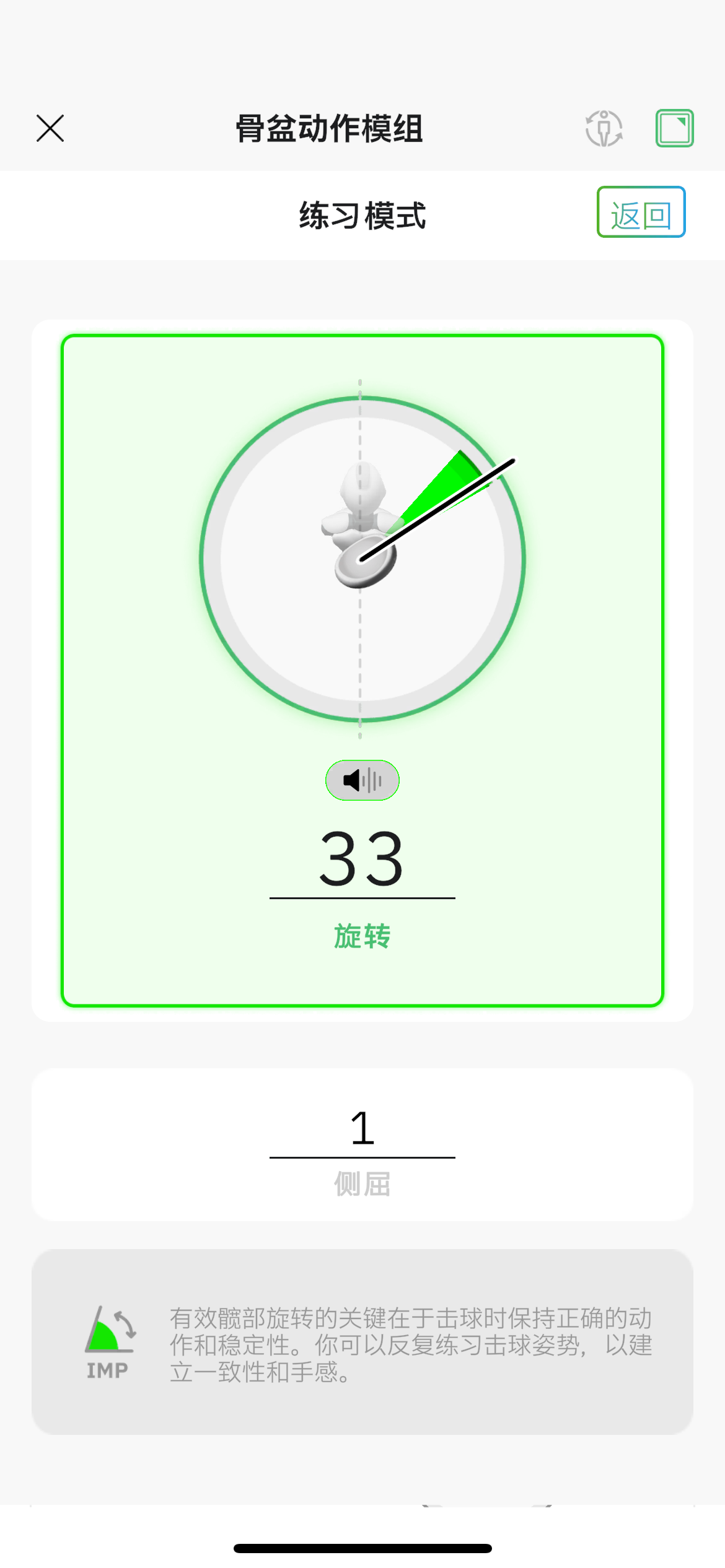Open the body rotation calibration icon
The height and width of the screenshot is (1568, 725).
click(x=604, y=128)
